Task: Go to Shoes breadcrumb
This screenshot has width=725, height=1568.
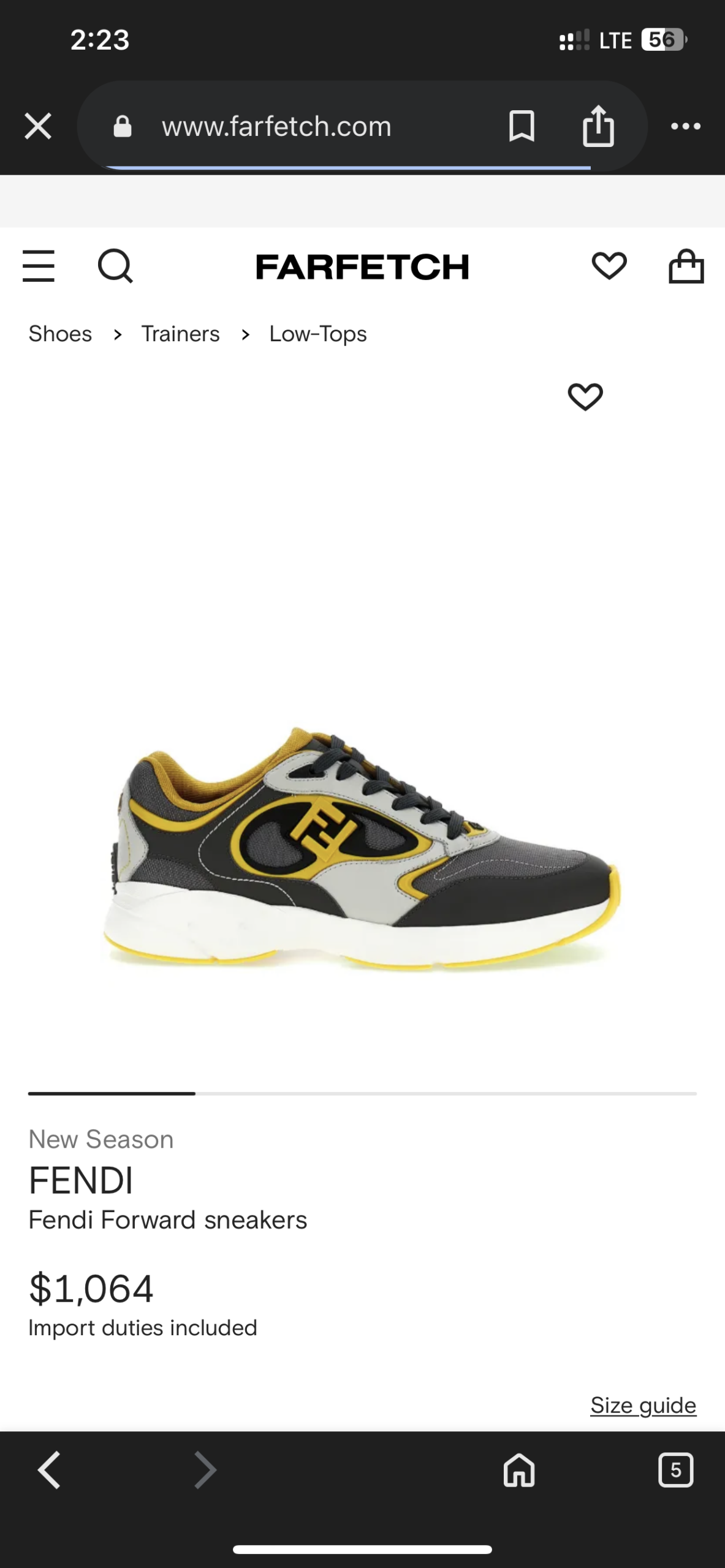Action: (x=60, y=334)
